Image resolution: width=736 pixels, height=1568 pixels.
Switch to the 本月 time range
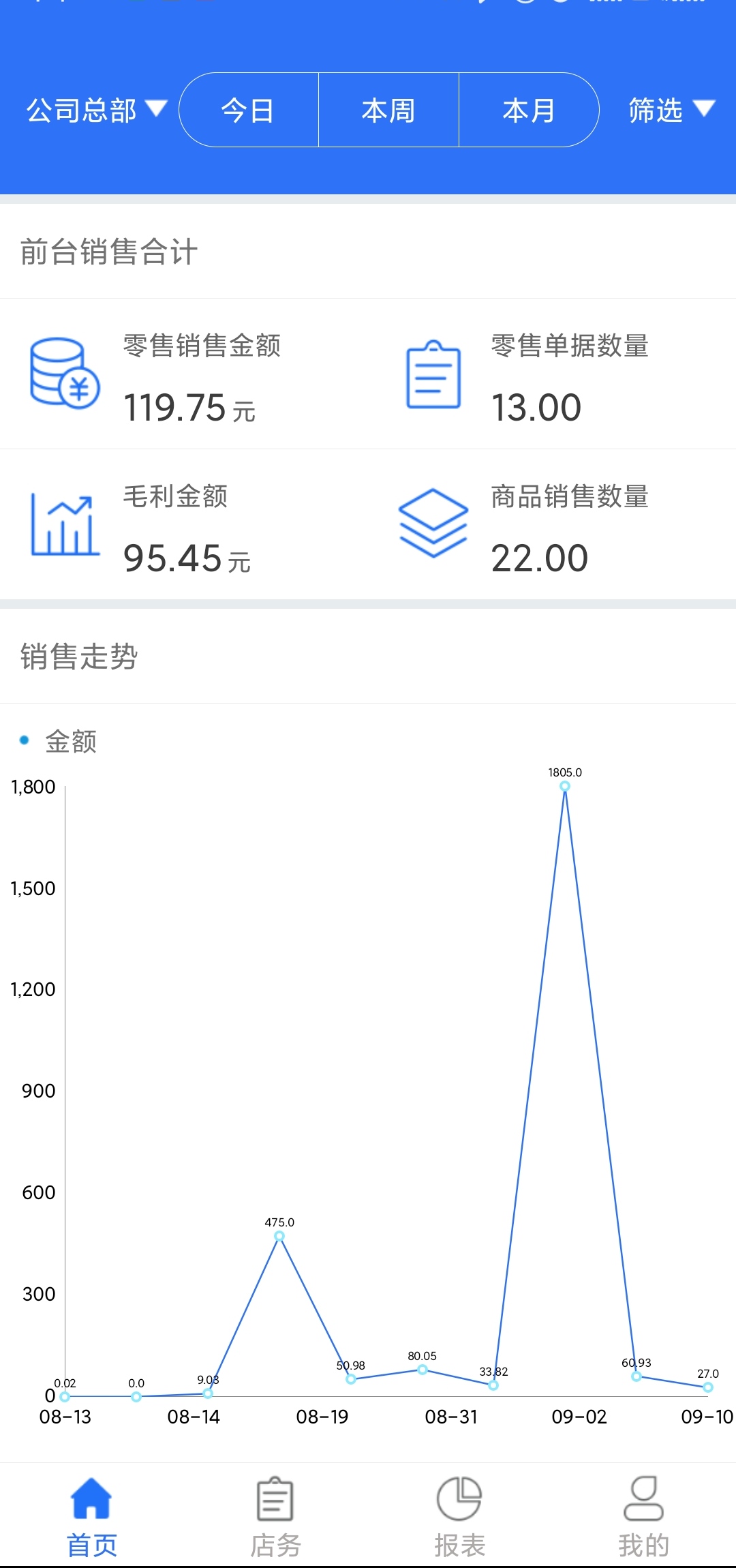coord(529,110)
